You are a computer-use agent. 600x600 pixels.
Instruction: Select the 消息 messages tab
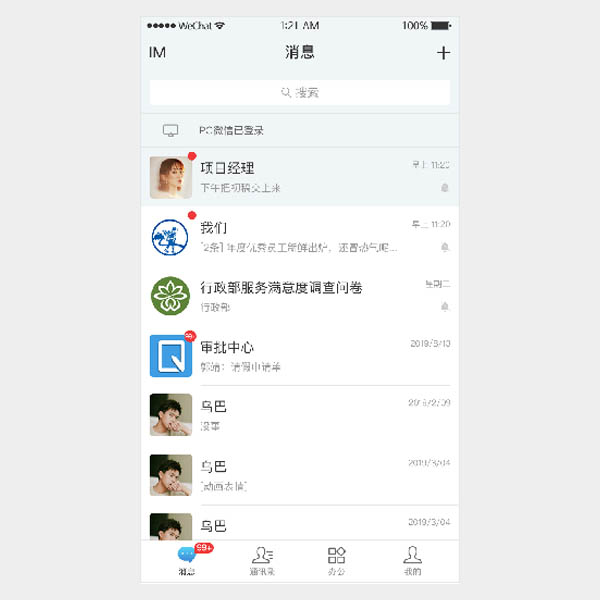pyautogui.click(x=188, y=561)
